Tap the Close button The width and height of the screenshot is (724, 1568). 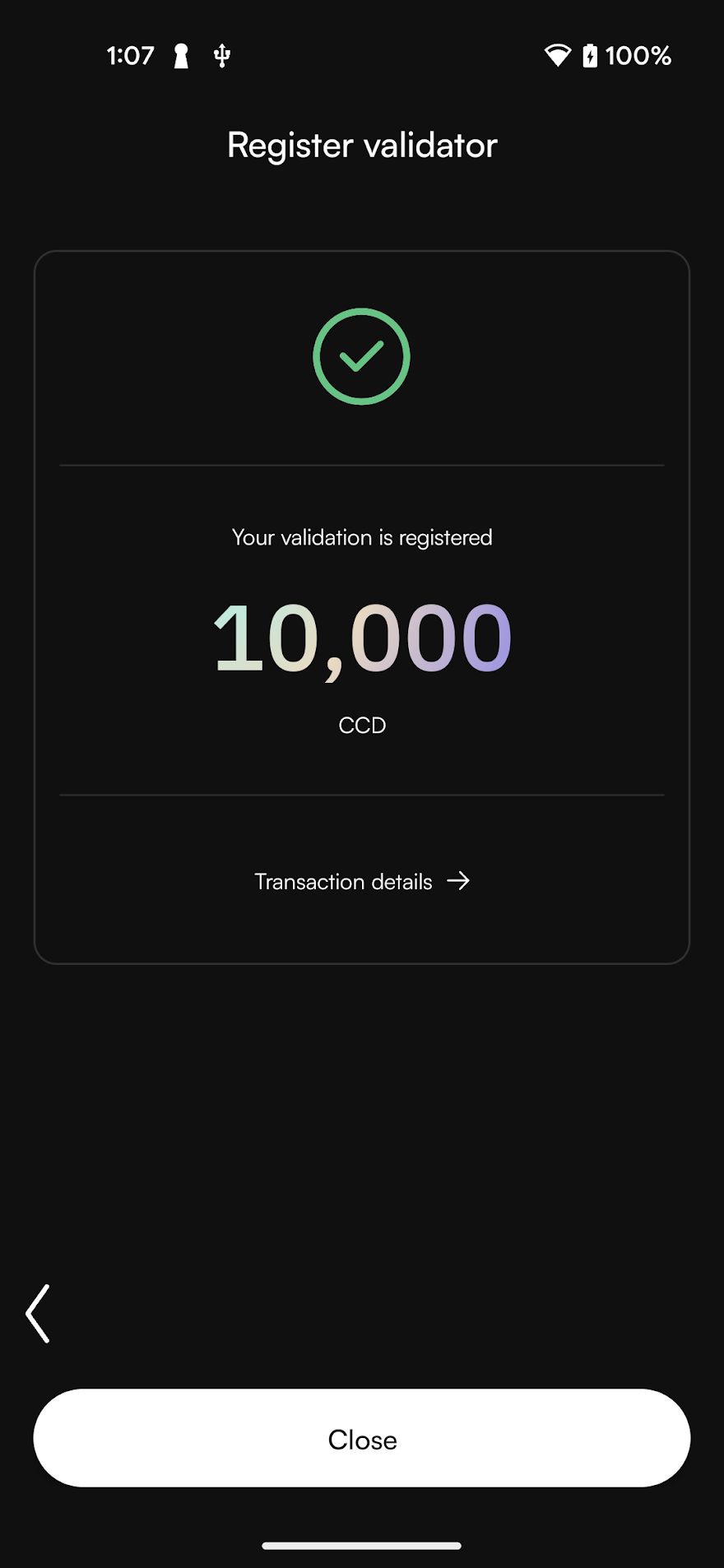tap(362, 1438)
